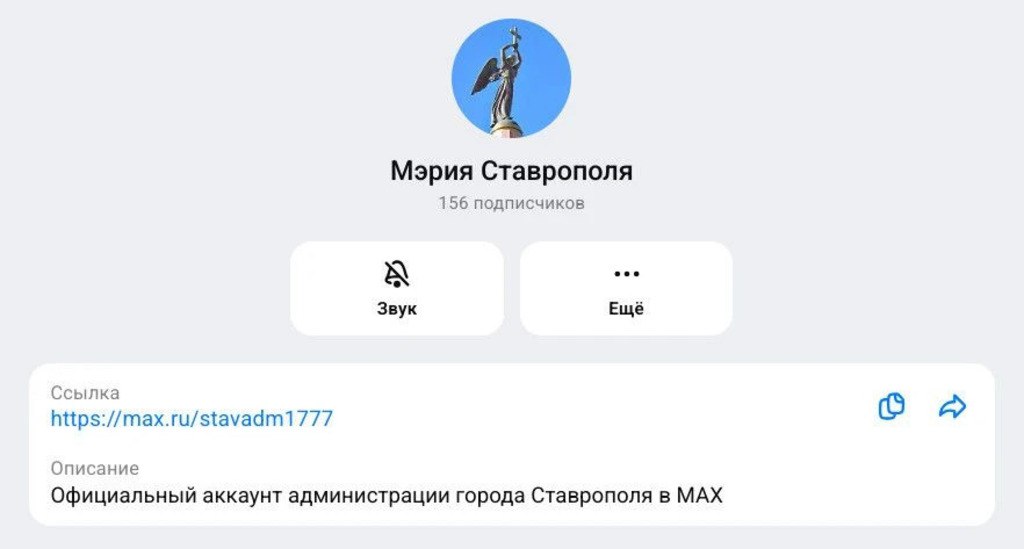Screen dimensions: 1024x549
Task: Open the Мэрия Ставрополя profile photo
Action: [511, 77]
